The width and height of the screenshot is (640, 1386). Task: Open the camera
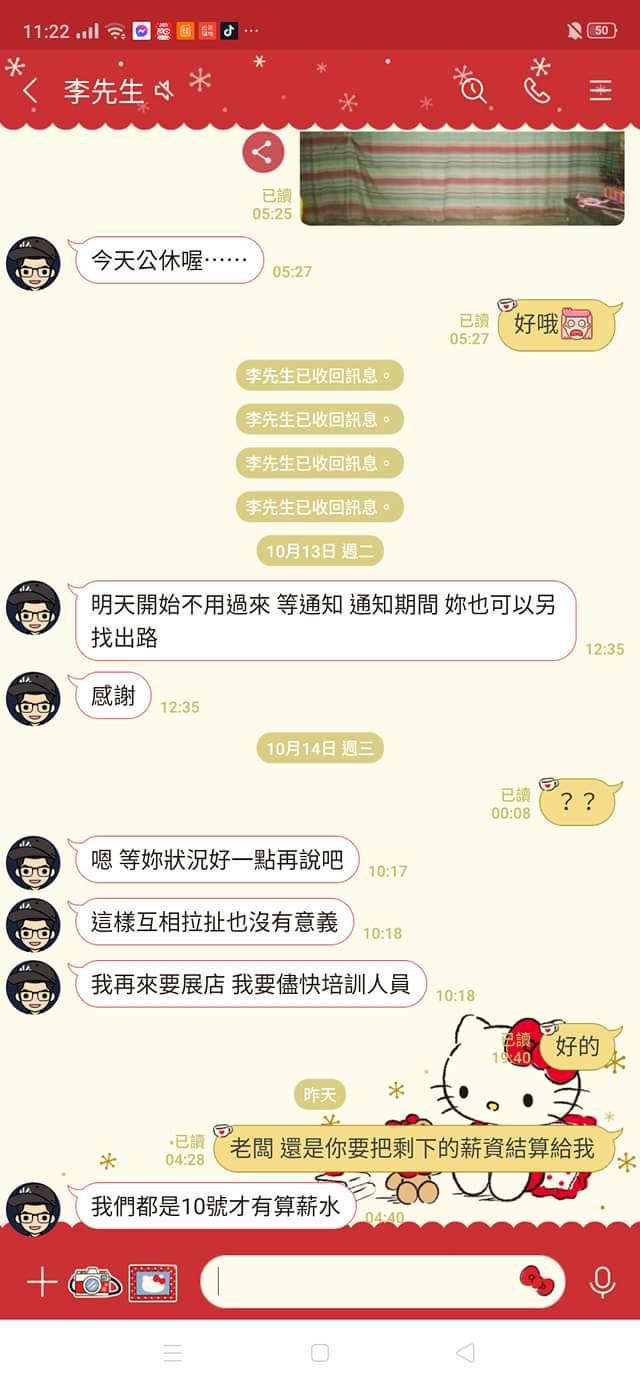pos(95,1282)
